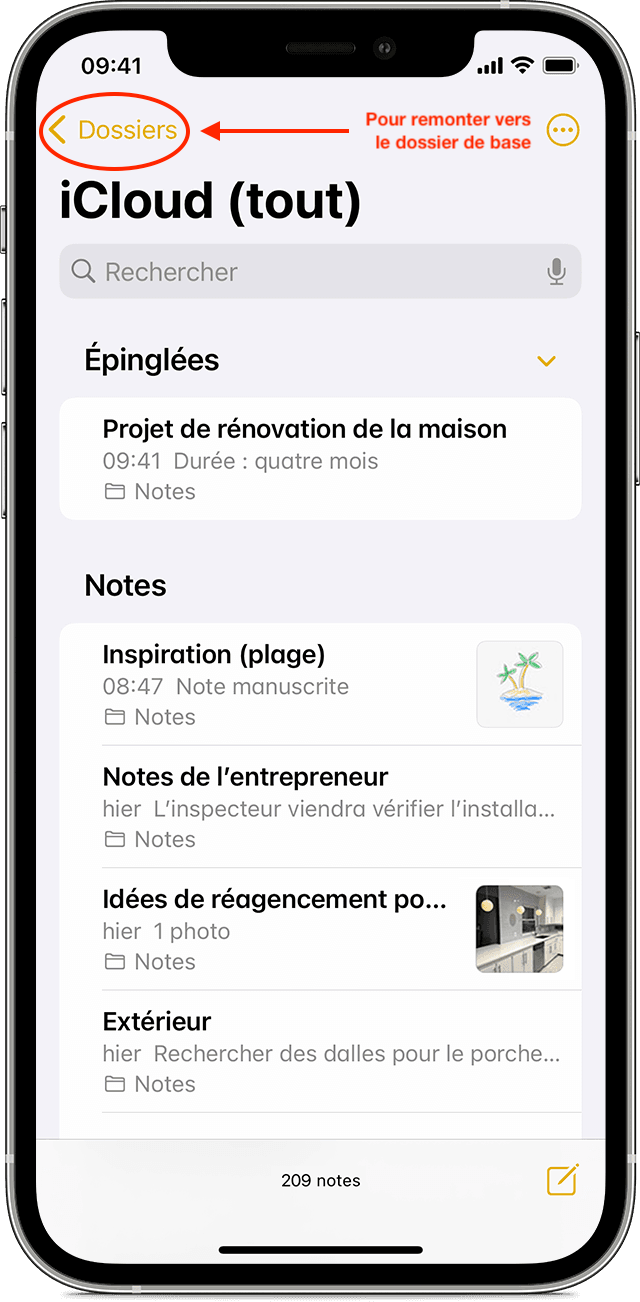Open Notes de l'entrepreneur
Screen dimensions: 640x1302
click(320, 807)
